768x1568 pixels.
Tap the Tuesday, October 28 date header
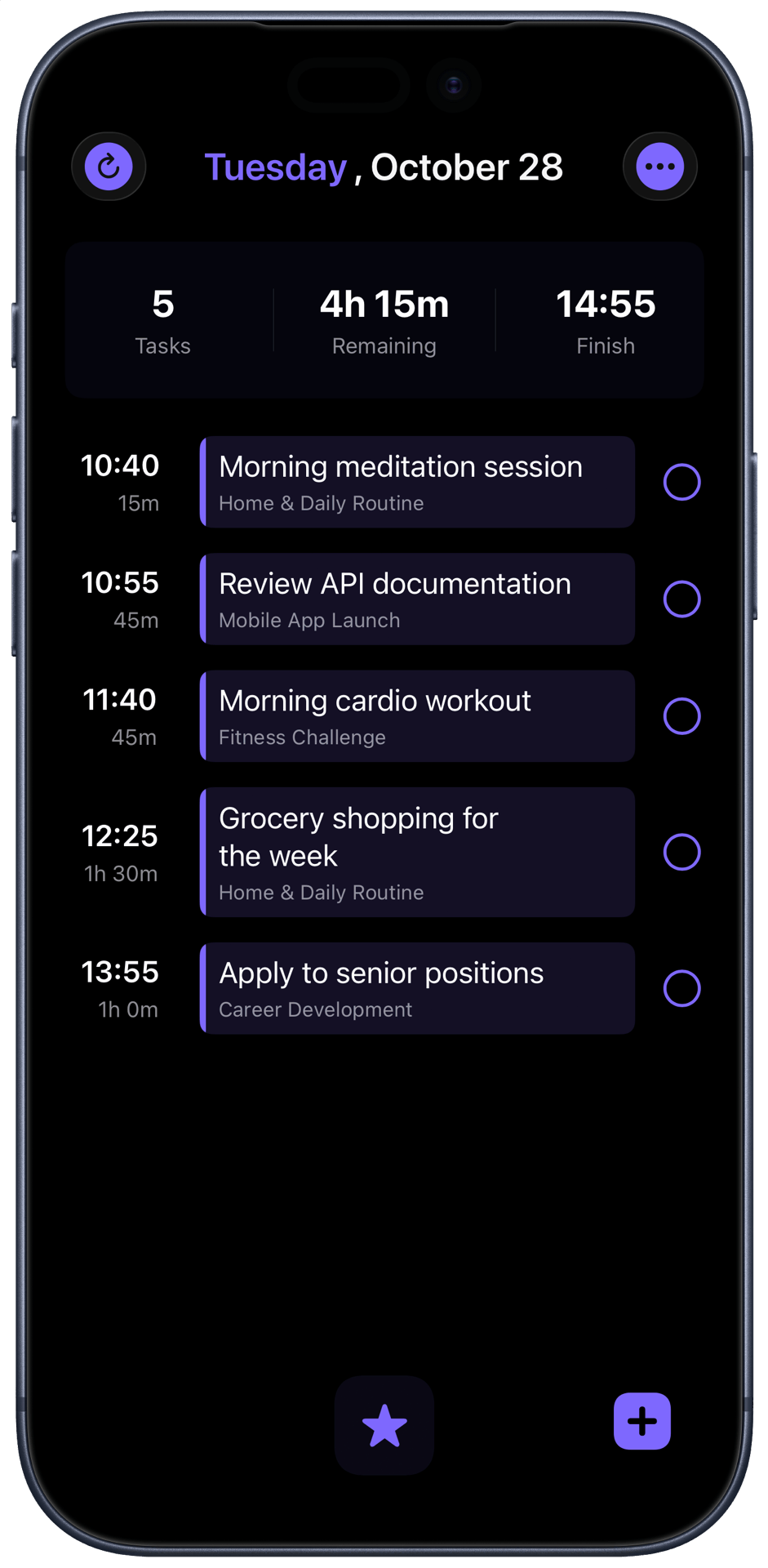384,167
